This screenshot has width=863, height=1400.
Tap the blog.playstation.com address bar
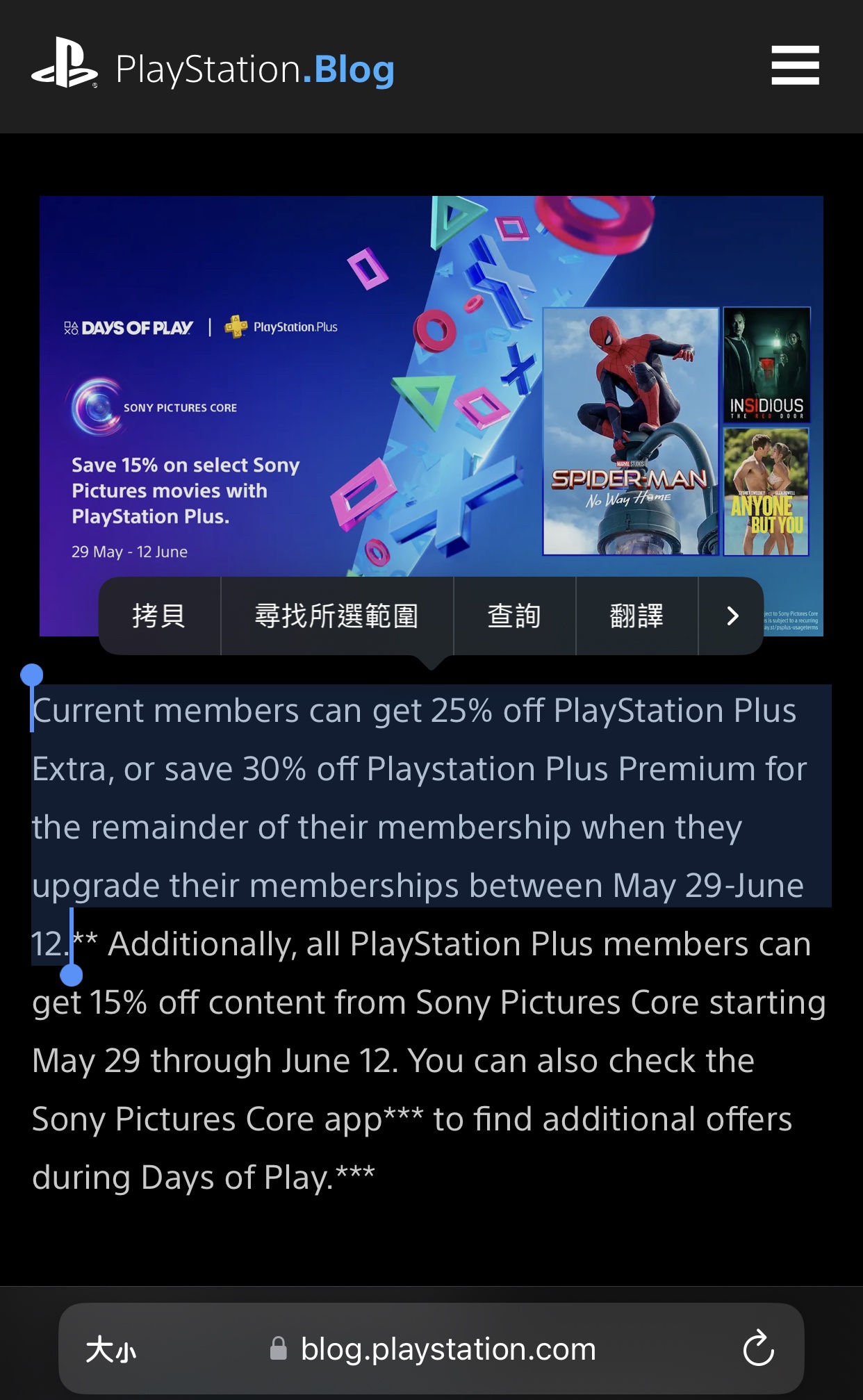point(431,1349)
